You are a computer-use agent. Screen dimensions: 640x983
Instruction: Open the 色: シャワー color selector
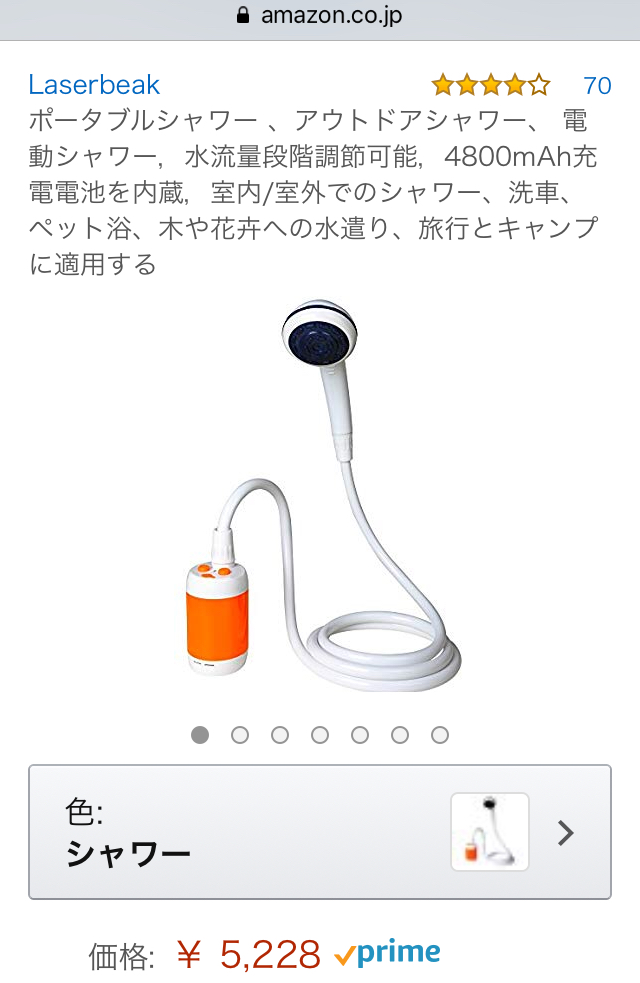[319, 832]
